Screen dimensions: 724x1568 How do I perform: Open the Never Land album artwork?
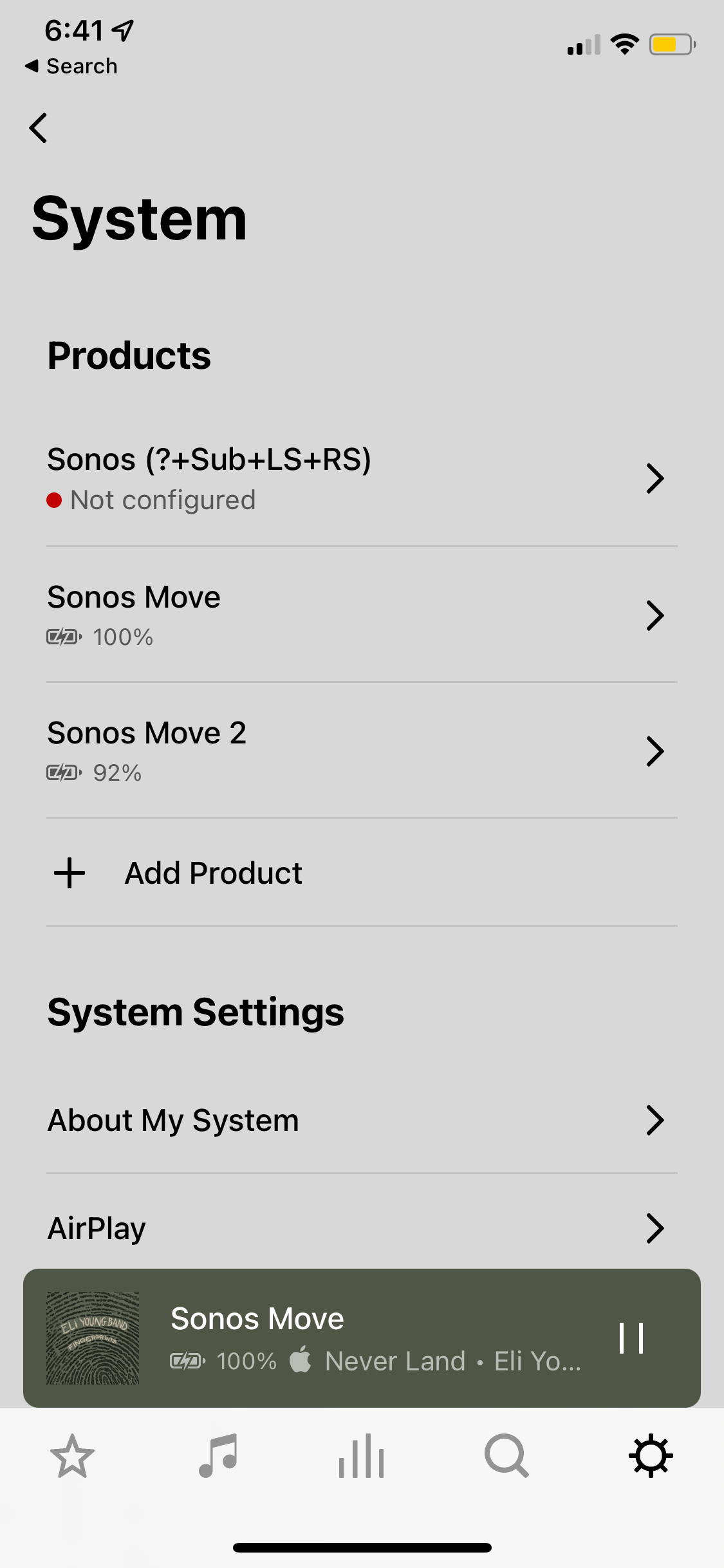tap(93, 1338)
